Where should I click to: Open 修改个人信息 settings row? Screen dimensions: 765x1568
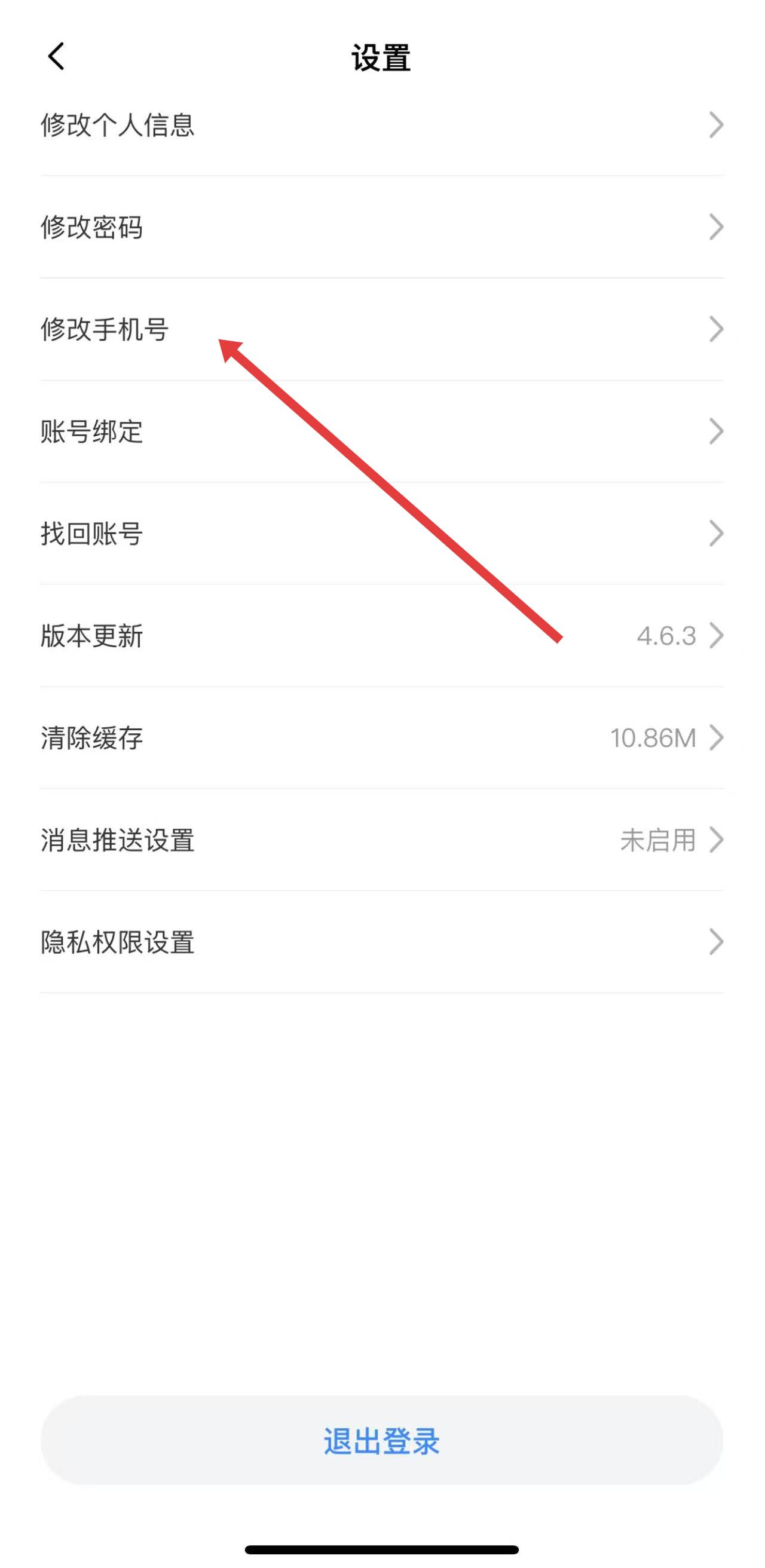click(381, 125)
